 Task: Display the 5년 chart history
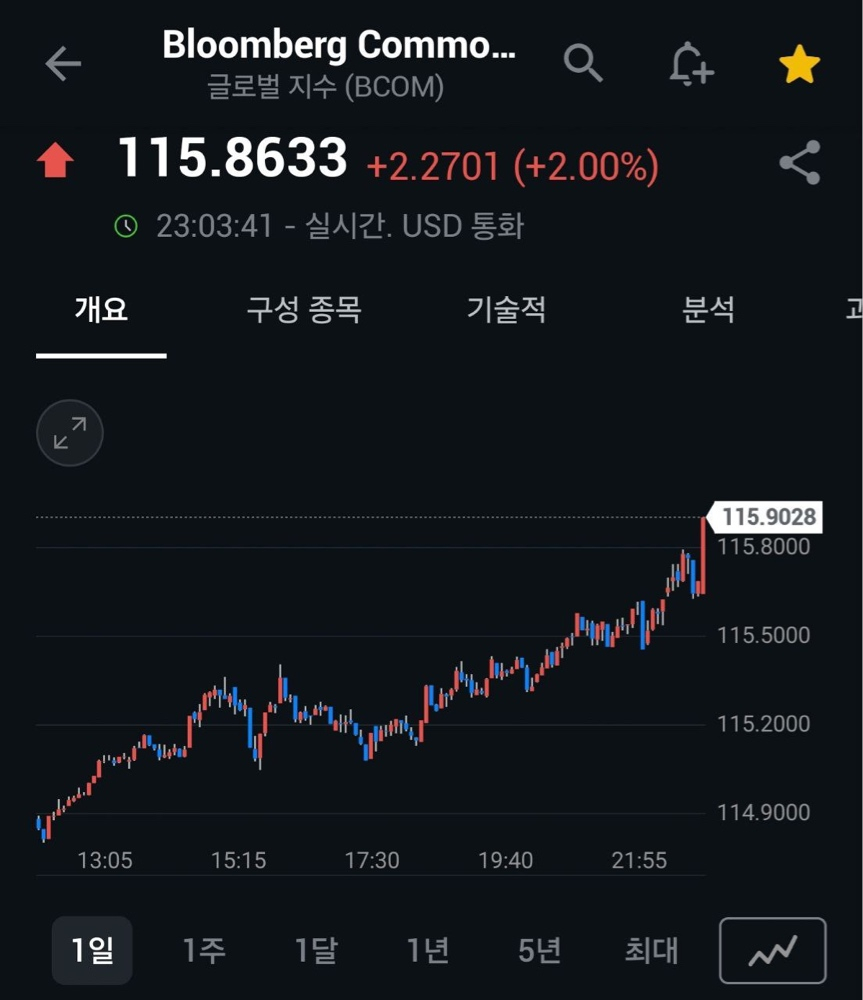[540, 950]
